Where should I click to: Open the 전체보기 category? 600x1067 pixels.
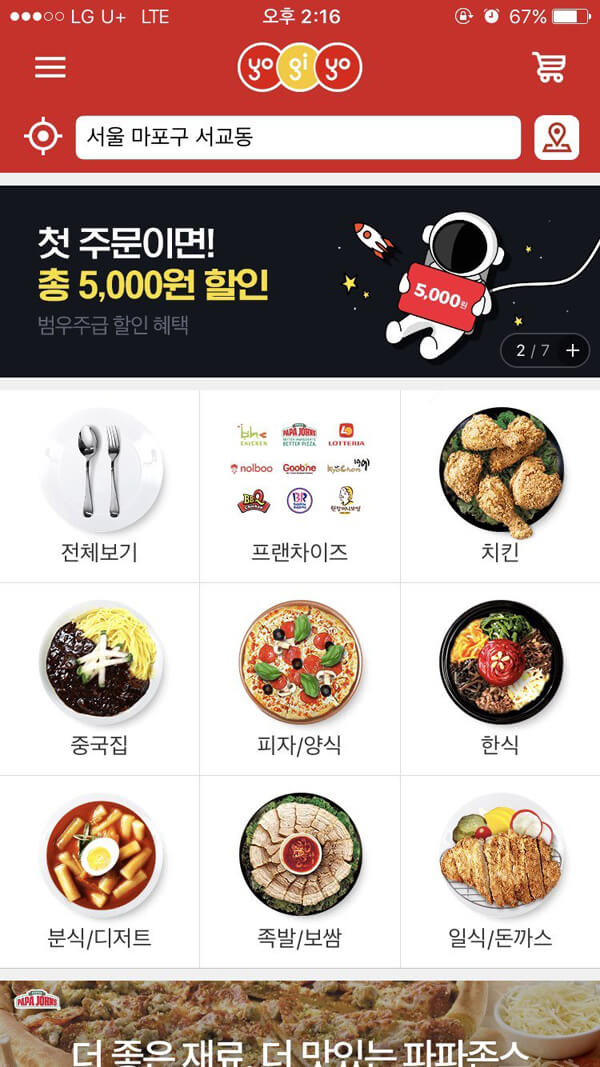point(100,486)
